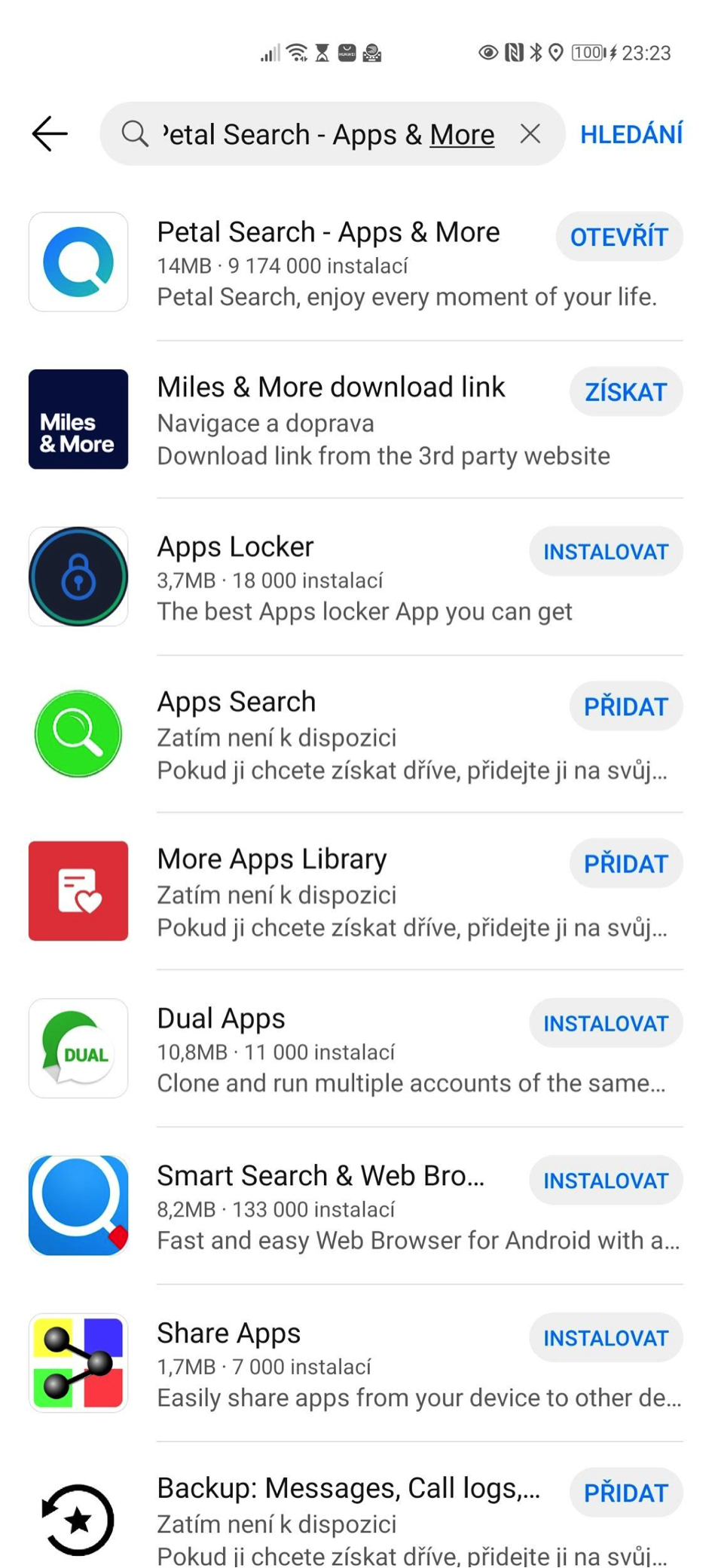Clear the search text with X
This screenshot has width=712, height=1568.
coord(530,134)
